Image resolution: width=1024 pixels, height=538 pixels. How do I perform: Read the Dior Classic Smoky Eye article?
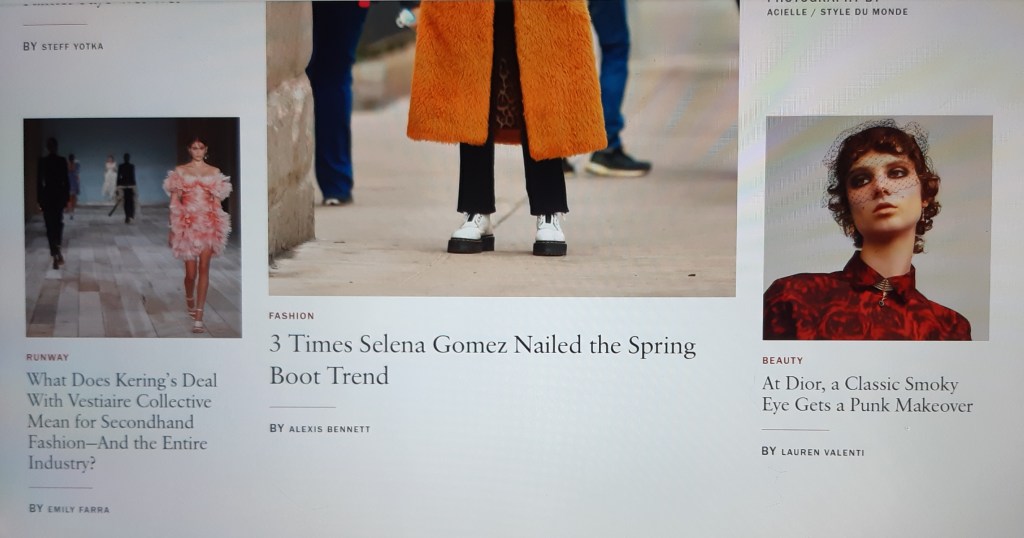pos(860,395)
